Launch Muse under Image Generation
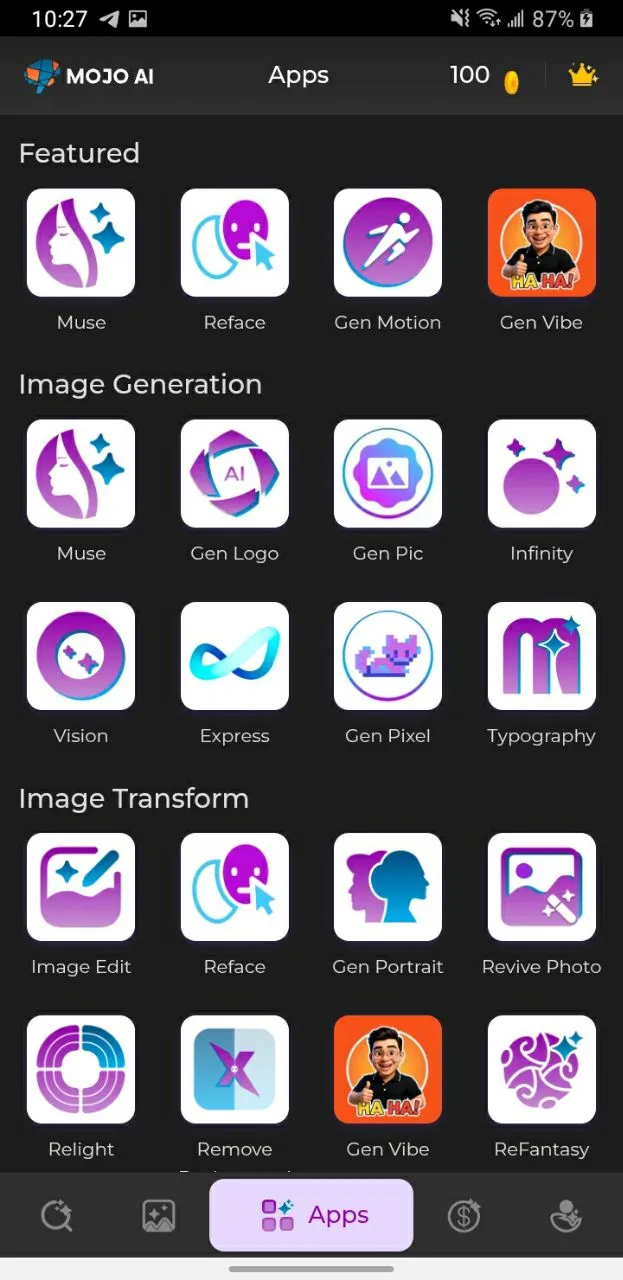 (81, 473)
